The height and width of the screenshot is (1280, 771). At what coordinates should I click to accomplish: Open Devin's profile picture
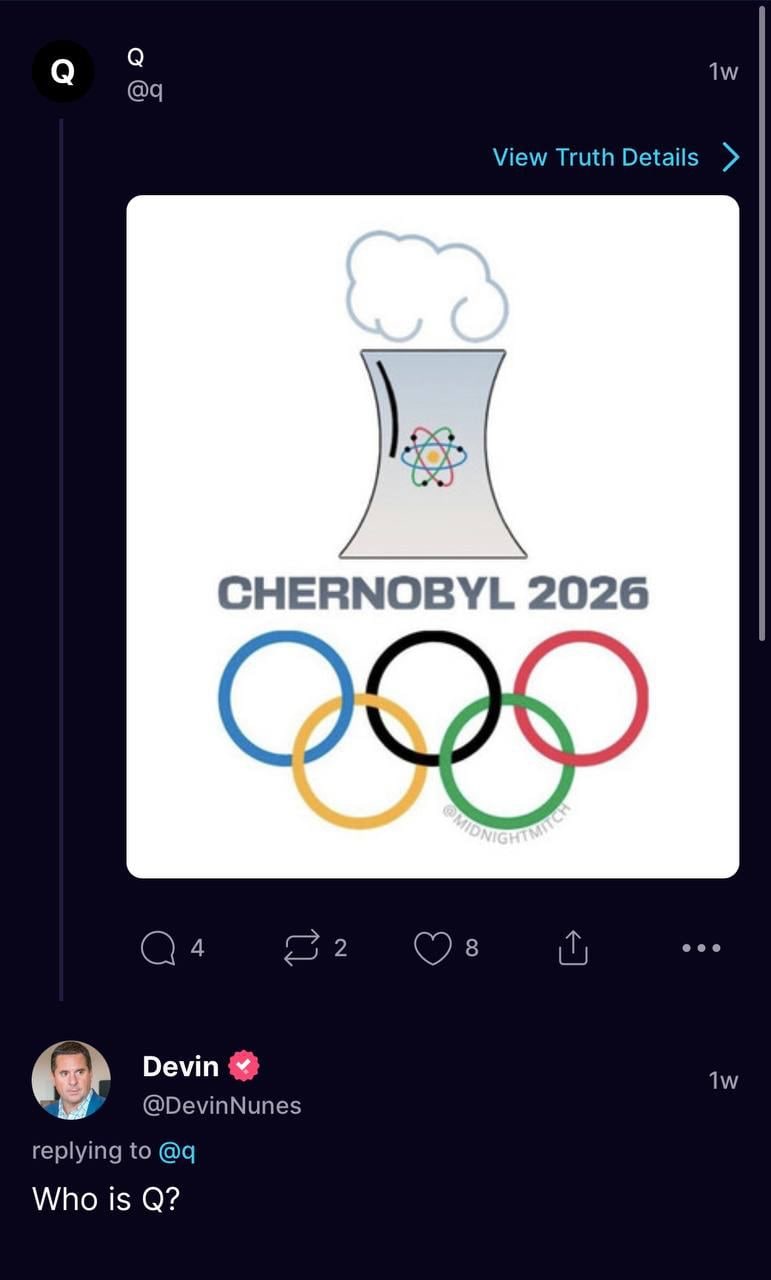pos(71,1080)
